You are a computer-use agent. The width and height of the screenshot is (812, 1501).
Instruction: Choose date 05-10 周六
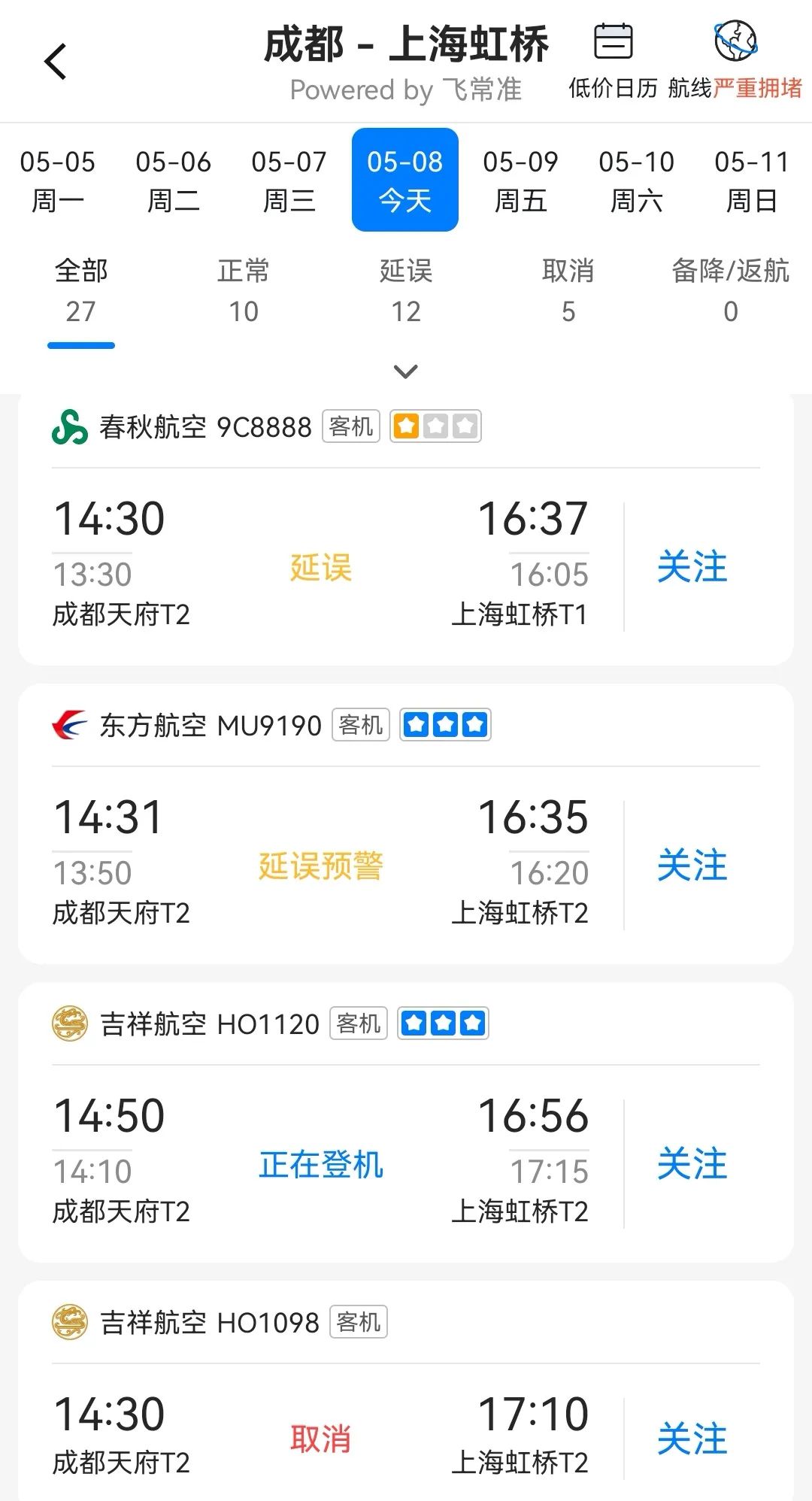[637, 180]
